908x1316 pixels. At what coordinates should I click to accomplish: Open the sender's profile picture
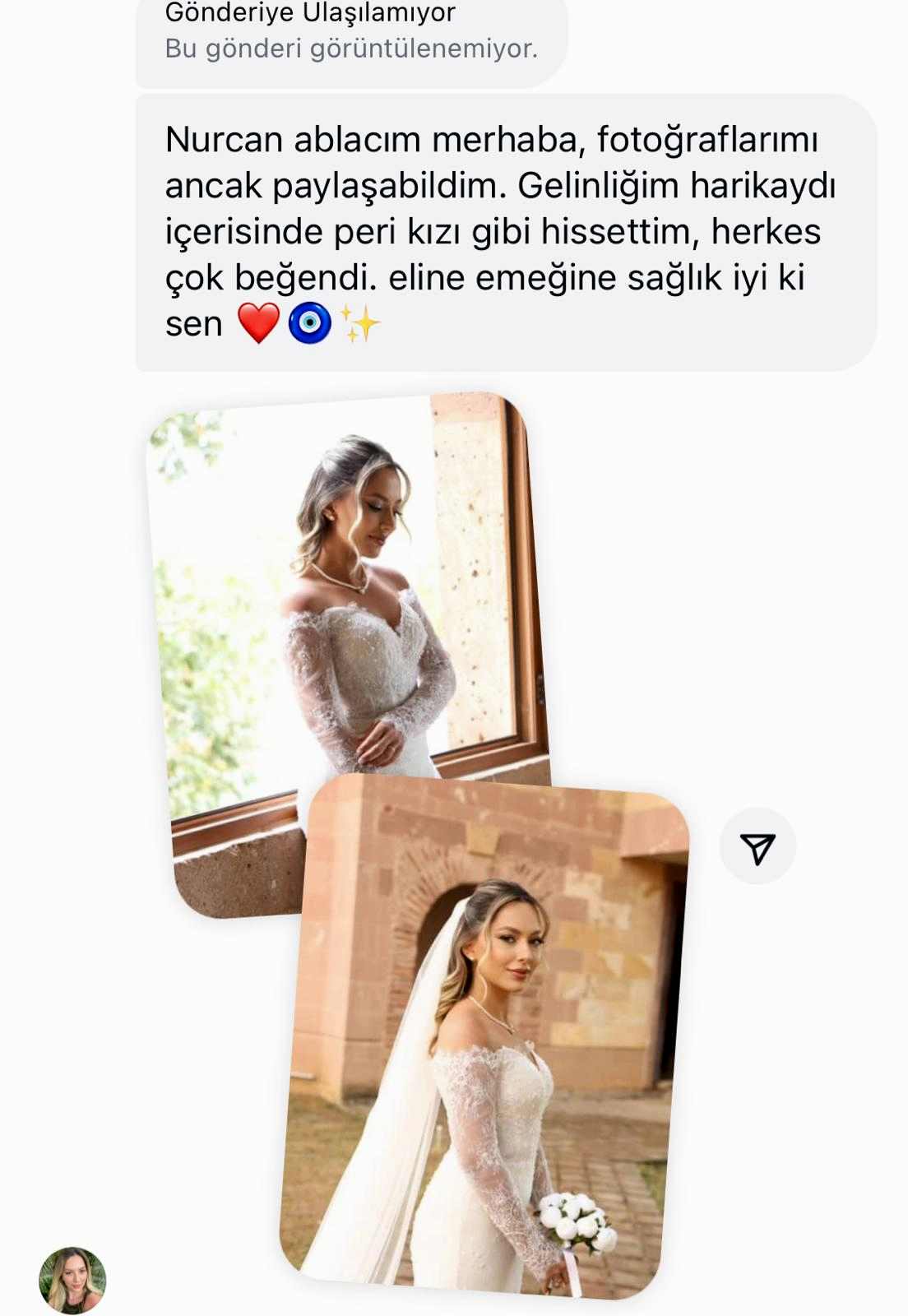pyautogui.click(x=72, y=1280)
